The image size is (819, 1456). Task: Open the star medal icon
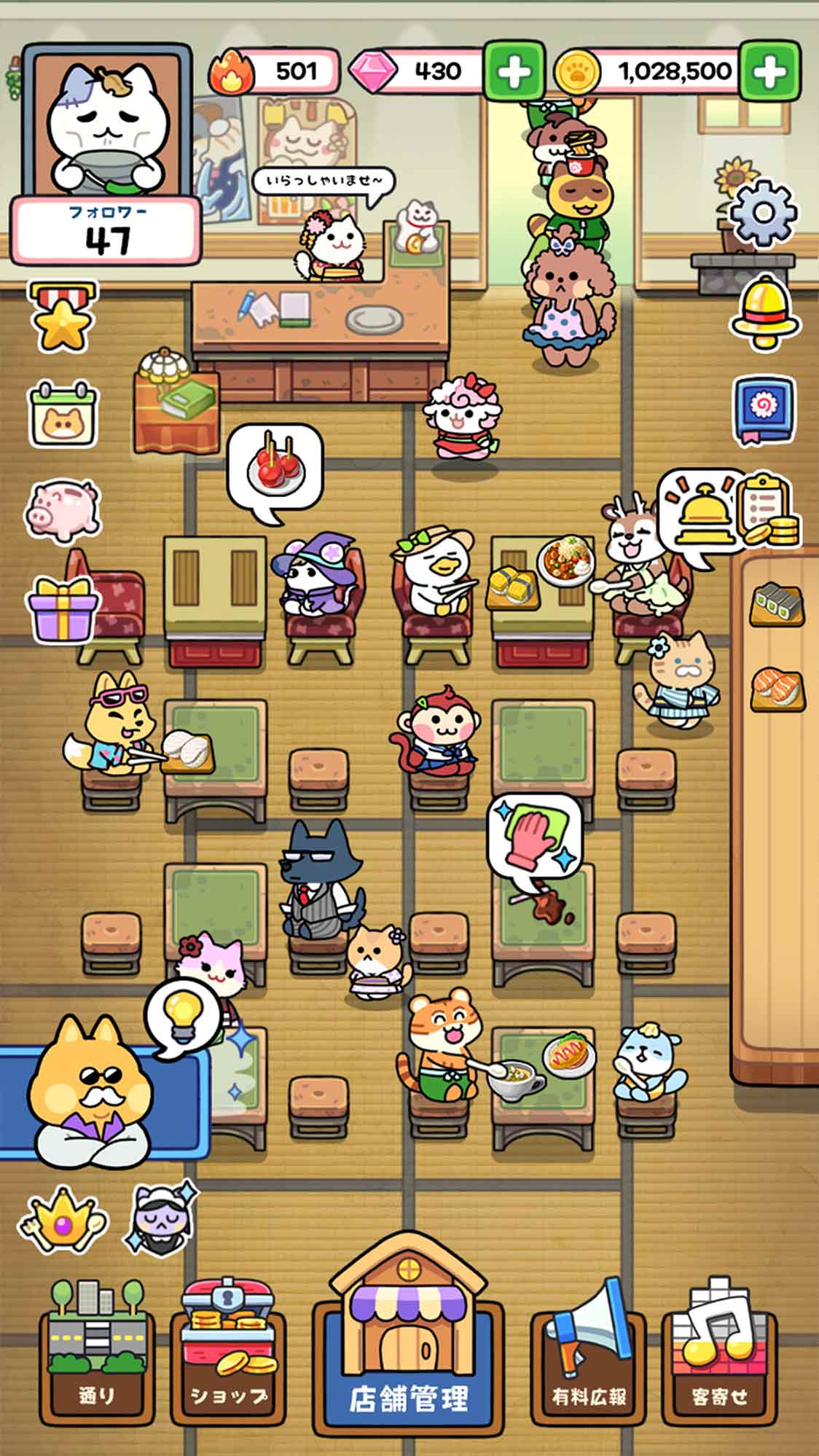(x=63, y=318)
